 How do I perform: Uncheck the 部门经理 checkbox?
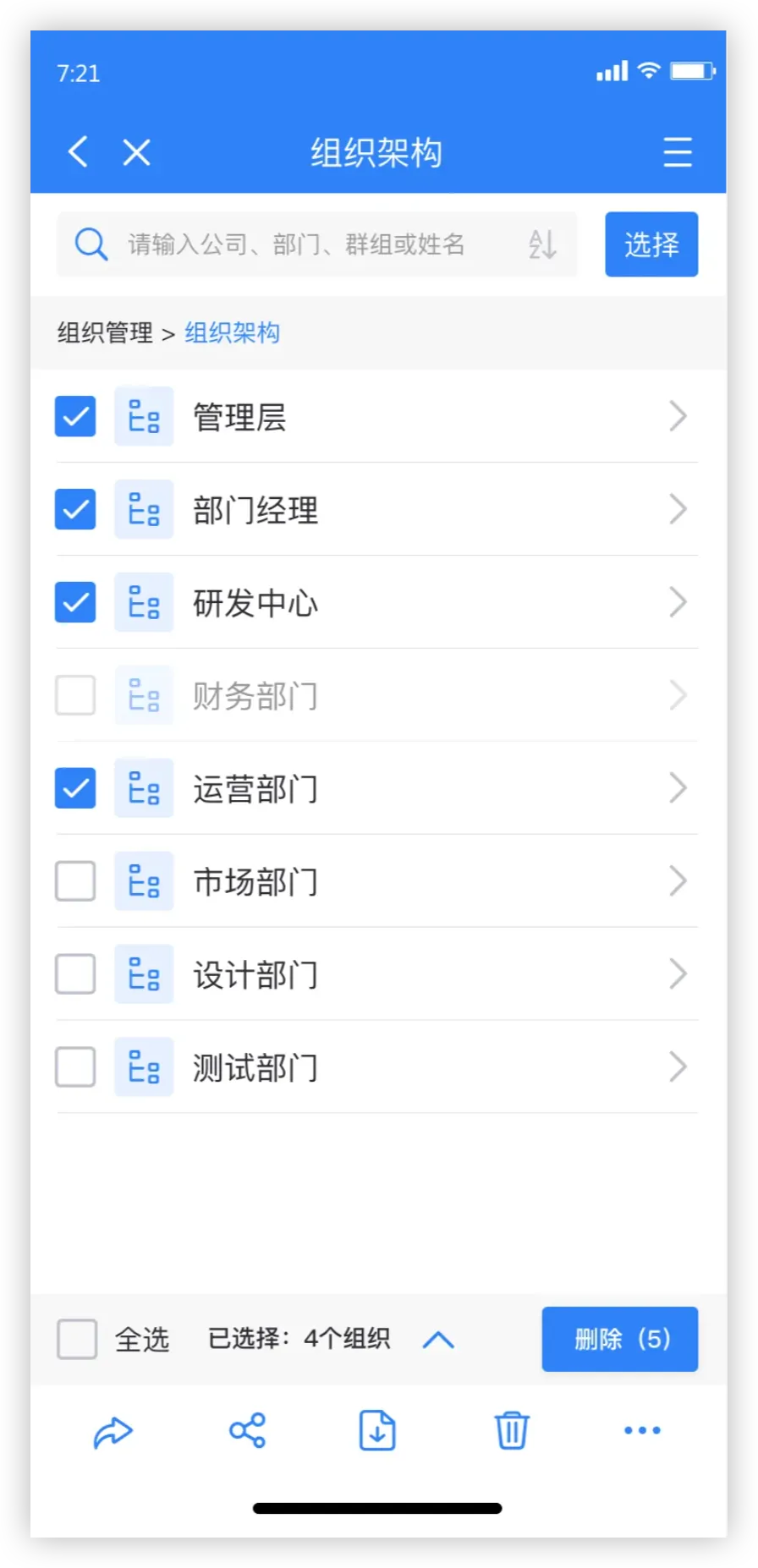(x=75, y=509)
